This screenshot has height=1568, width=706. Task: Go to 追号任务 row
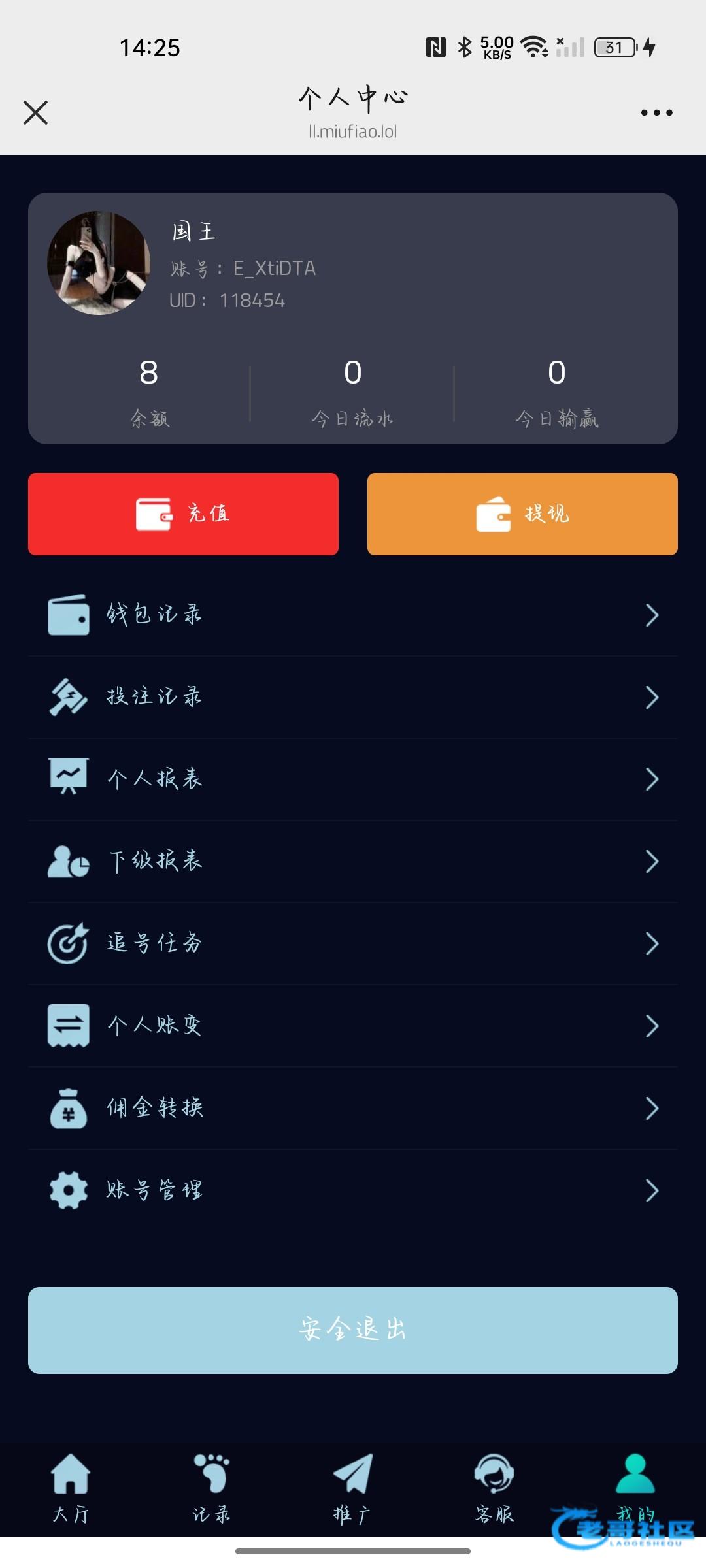353,943
